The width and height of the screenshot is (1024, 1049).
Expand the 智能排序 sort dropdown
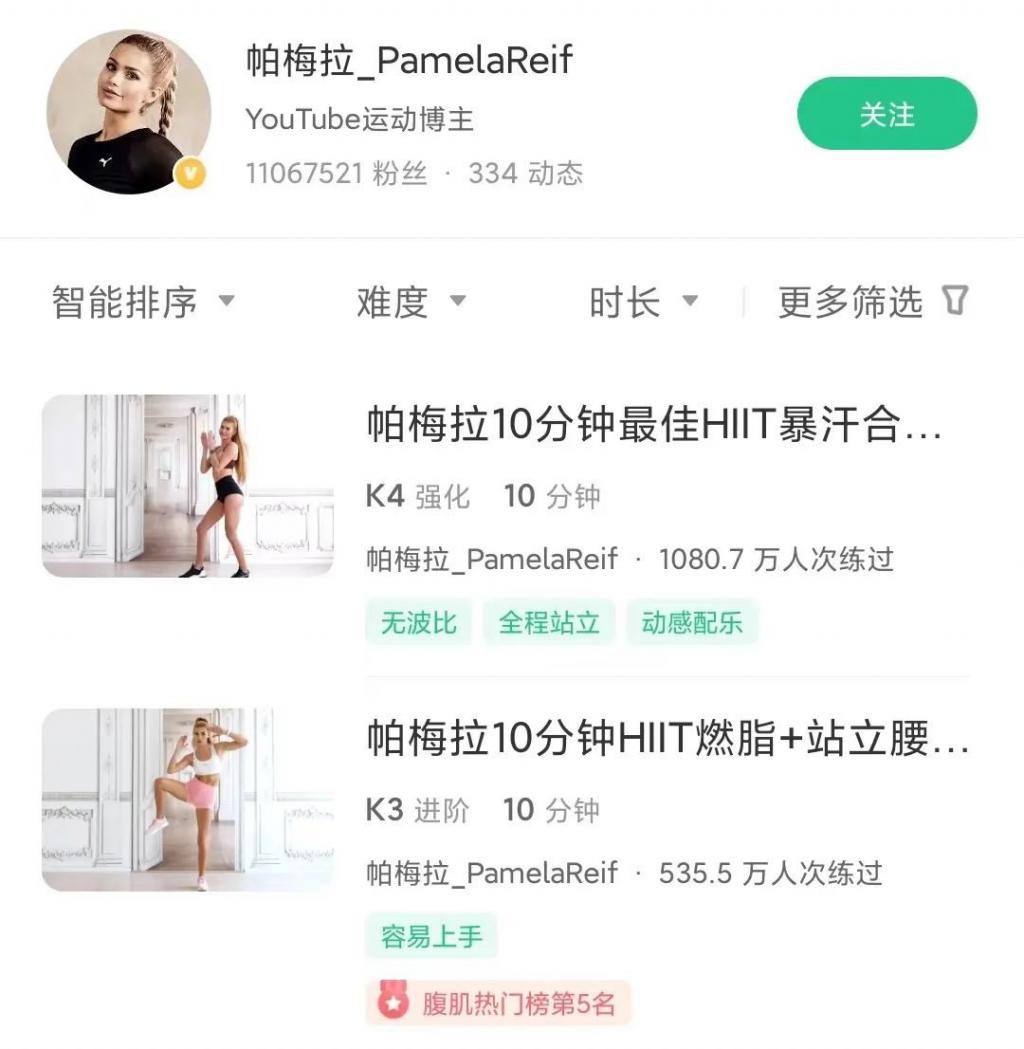click(143, 301)
